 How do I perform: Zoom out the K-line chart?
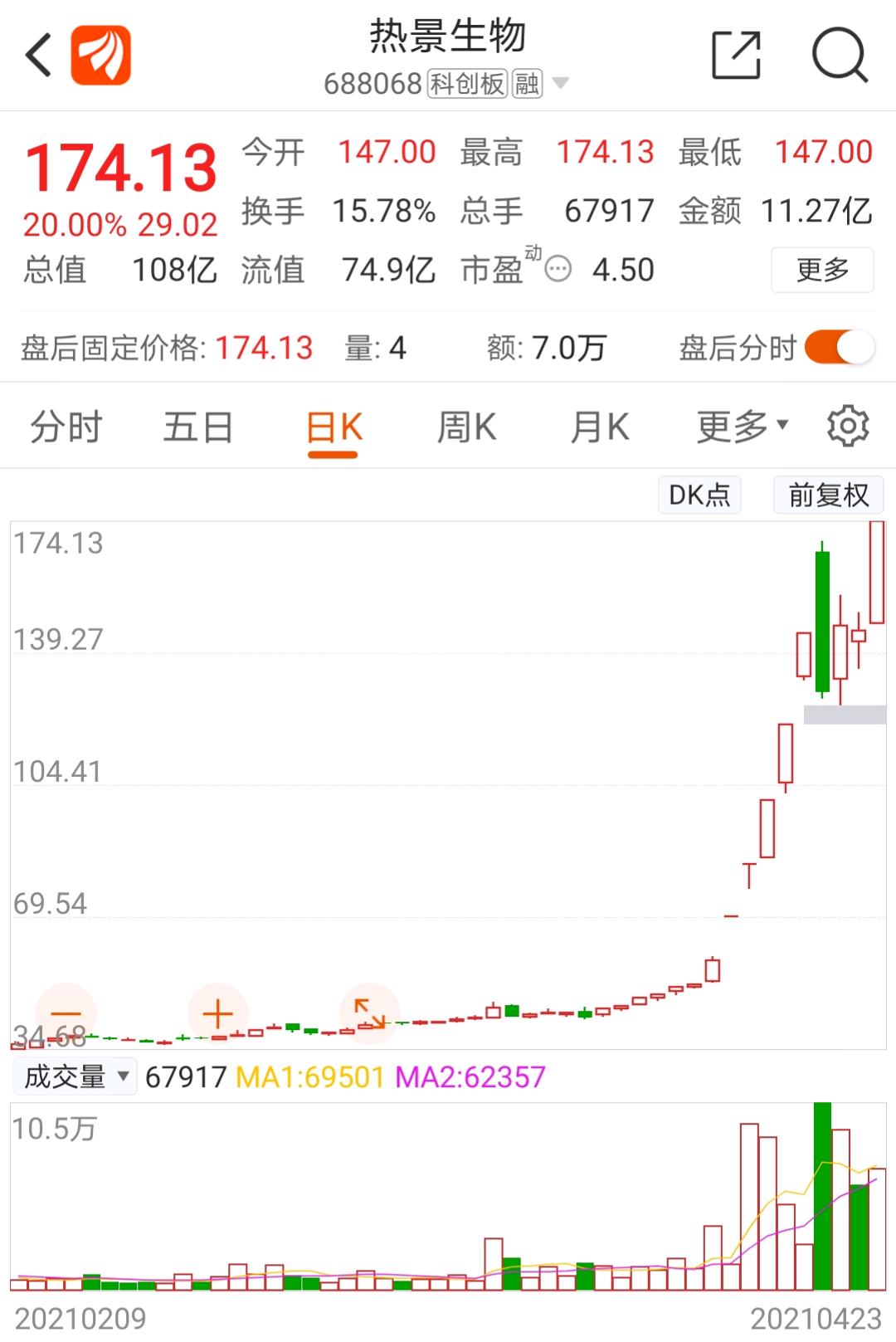pos(66,1013)
